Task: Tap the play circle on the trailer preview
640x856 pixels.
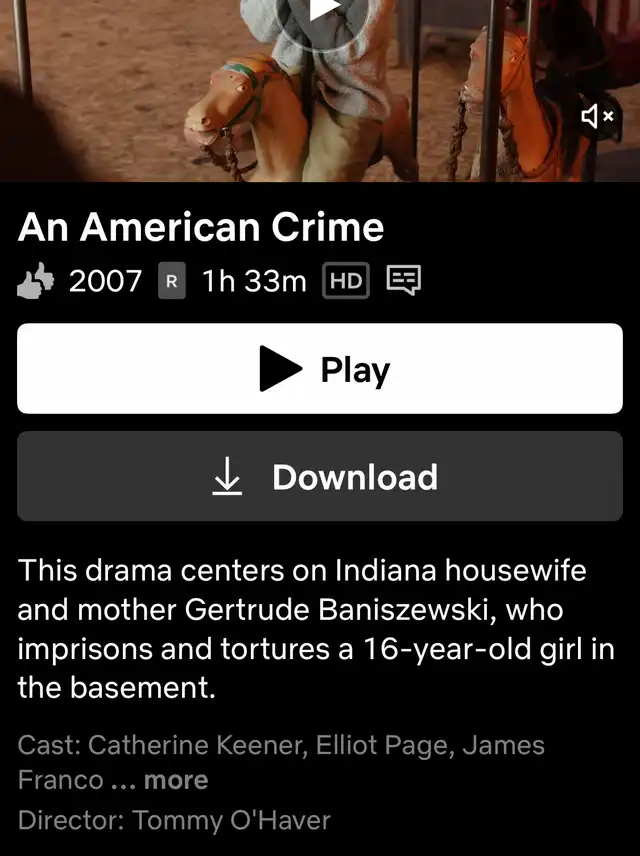Action: pyautogui.click(x=322, y=12)
